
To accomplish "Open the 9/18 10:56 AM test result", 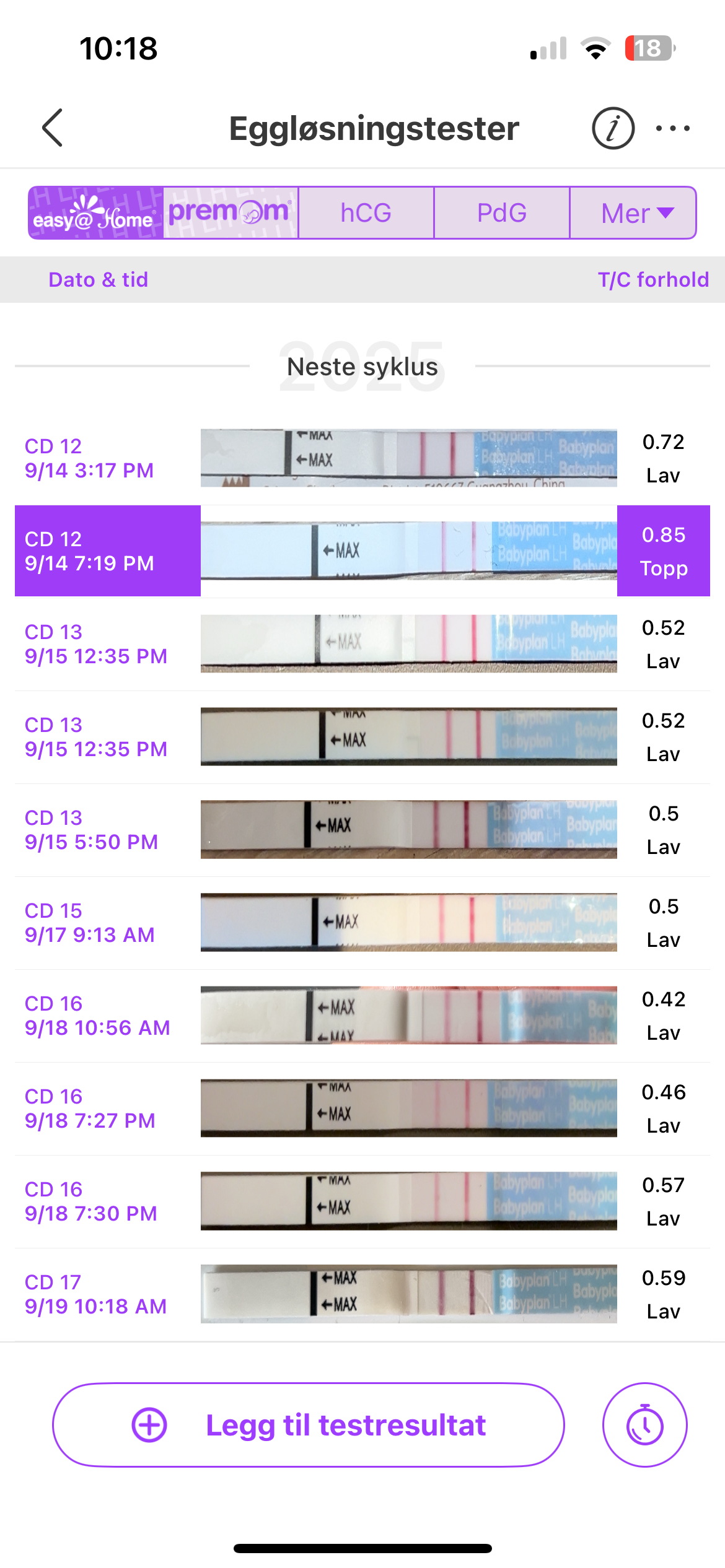I will pyautogui.click(x=362, y=1016).
